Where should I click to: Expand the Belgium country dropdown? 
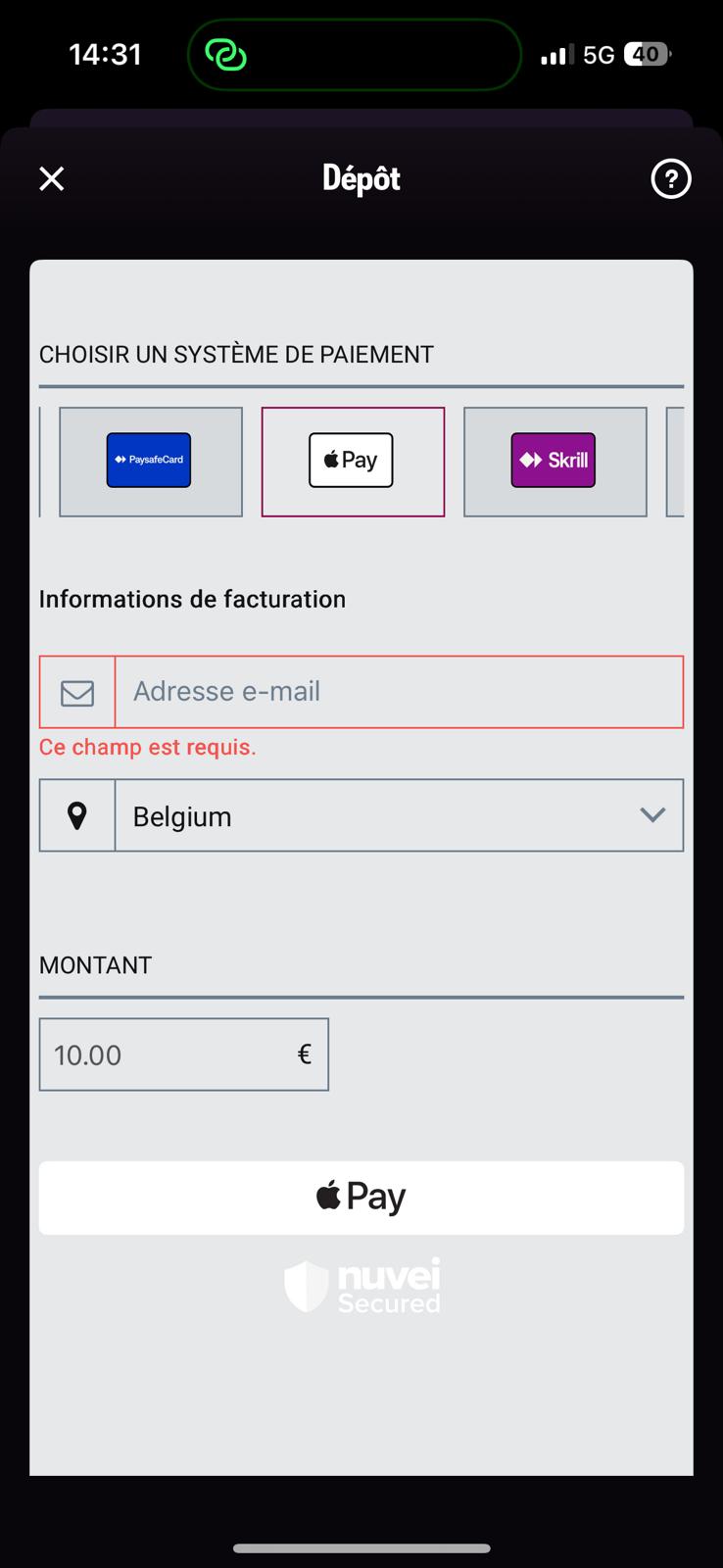click(x=398, y=815)
